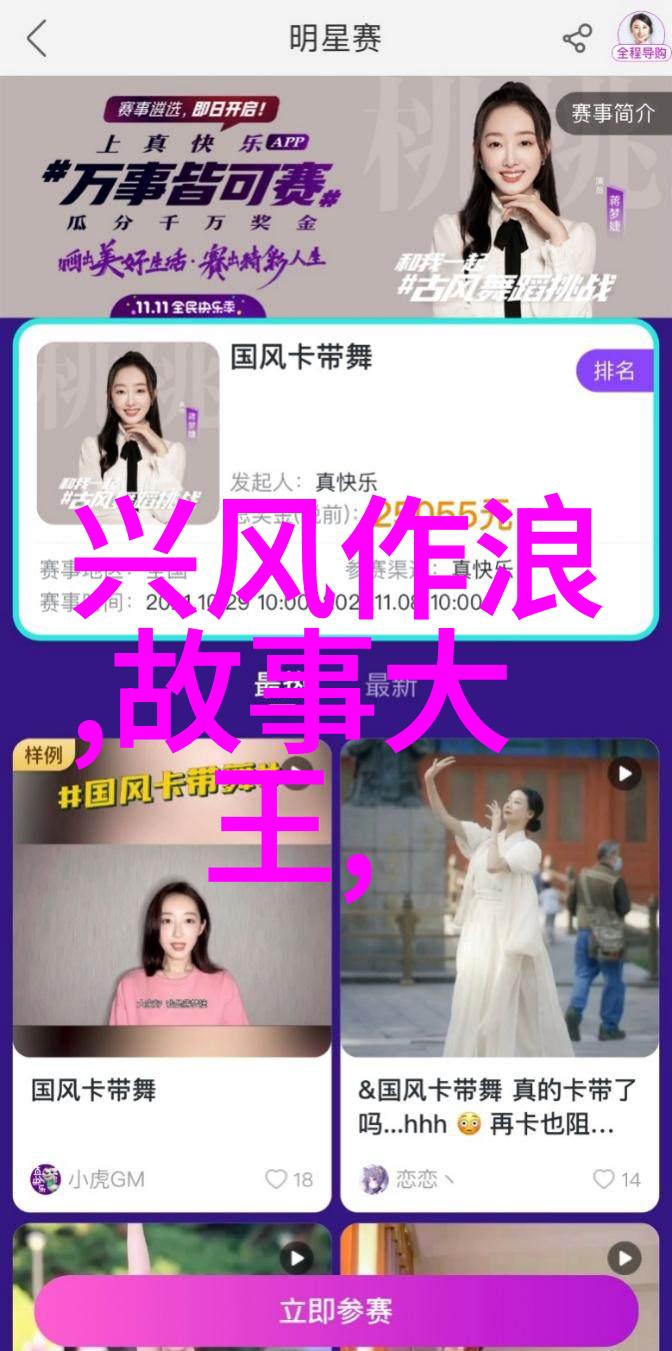Open the 赛事简介 event introduction
672x1351 pixels.
point(612,114)
